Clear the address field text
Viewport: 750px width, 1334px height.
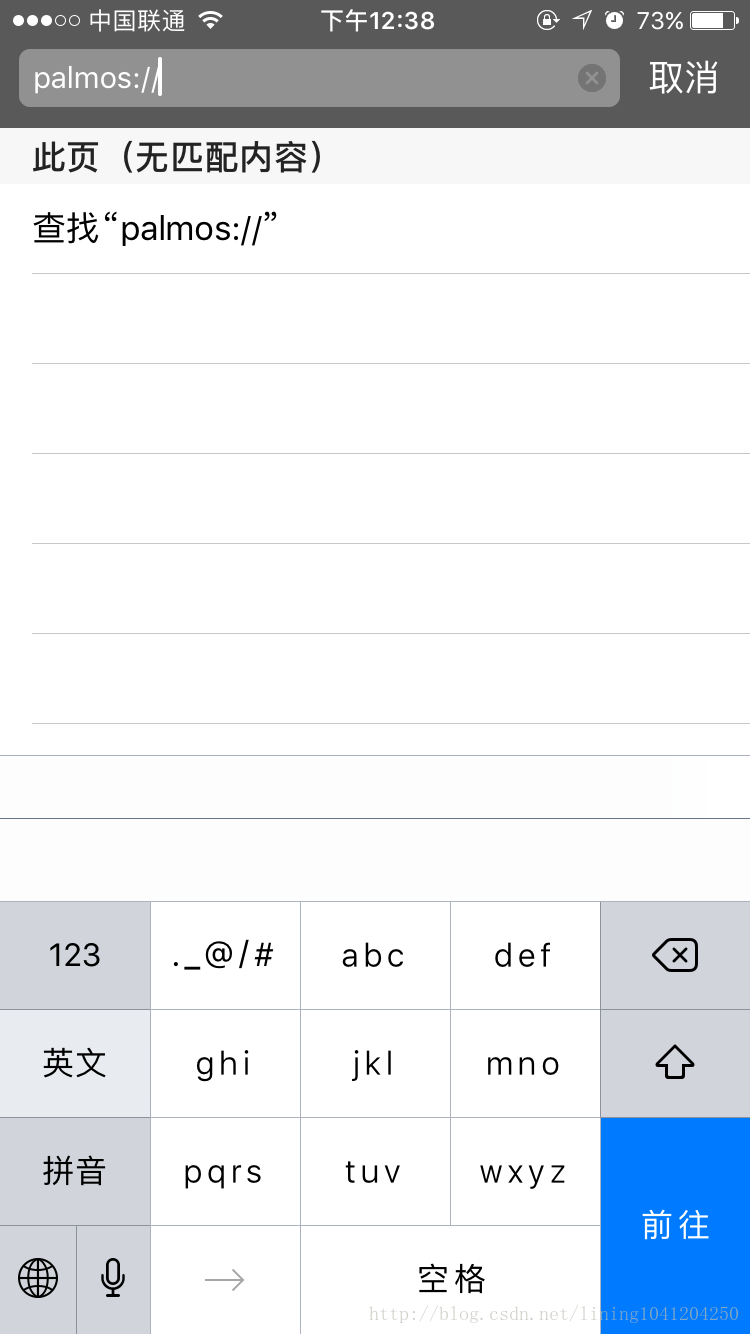(x=592, y=78)
